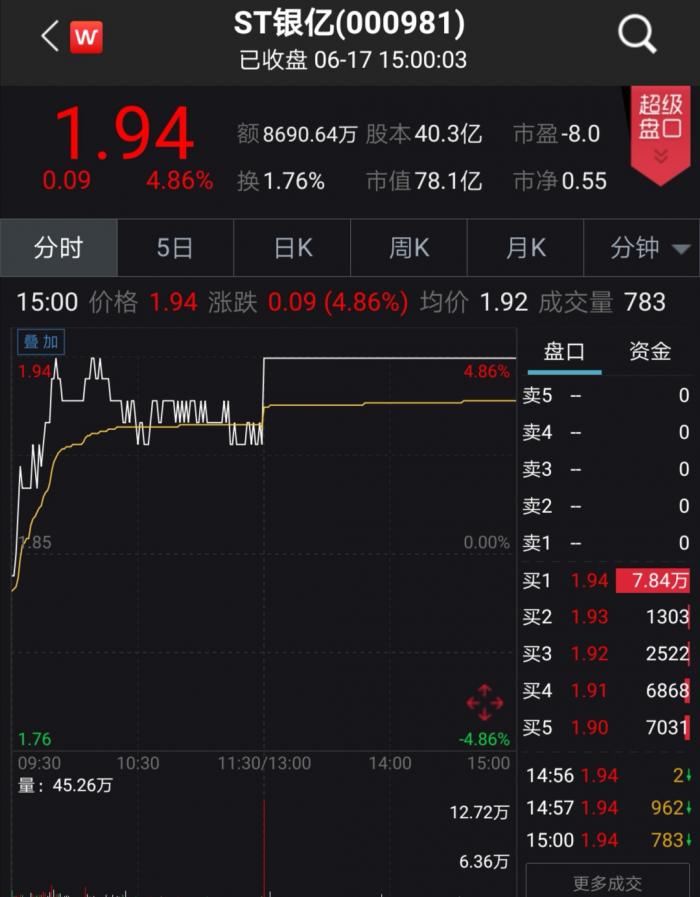Switch to the 5日 chart tab
The image size is (700, 897).
(175, 248)
